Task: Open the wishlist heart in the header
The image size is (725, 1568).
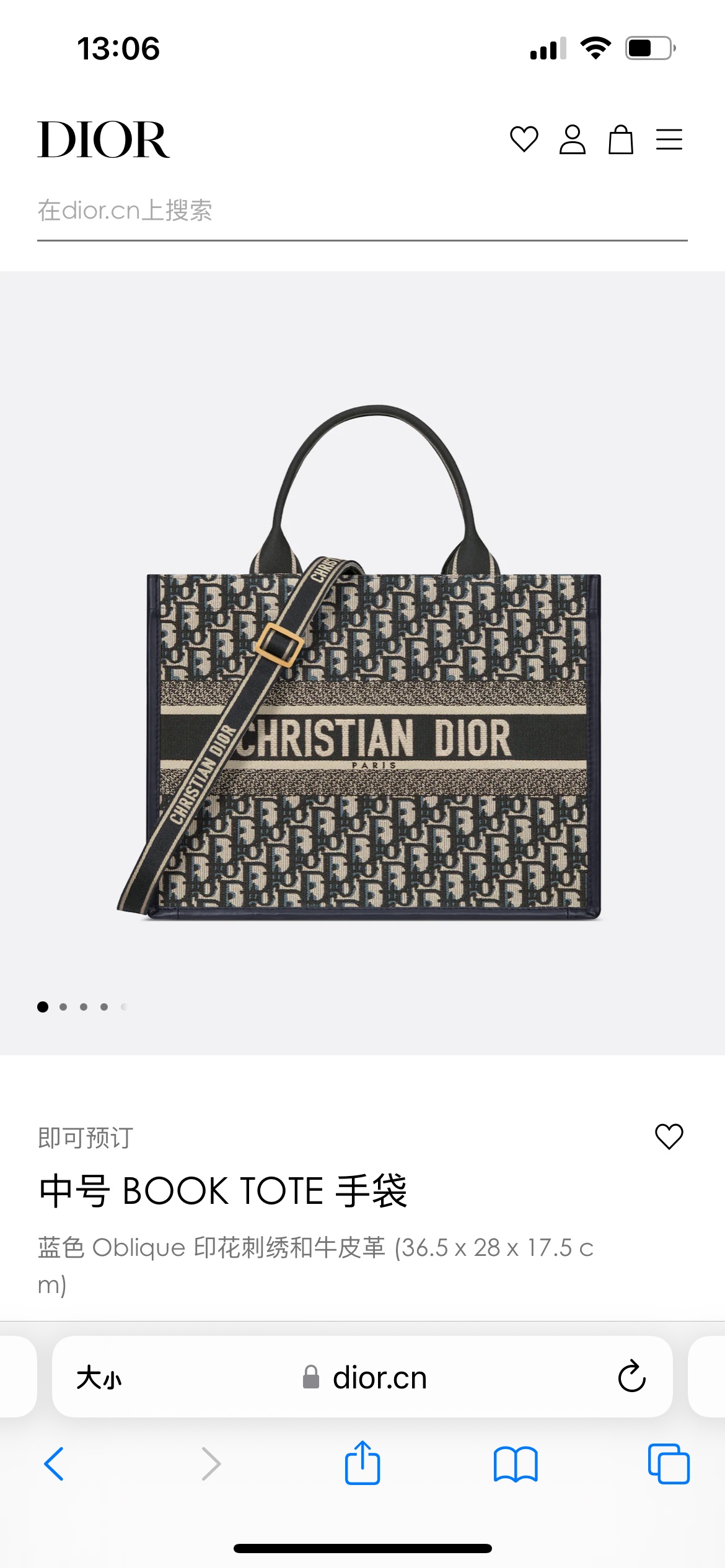Action: pyautogui.click(x=524, y=139)
